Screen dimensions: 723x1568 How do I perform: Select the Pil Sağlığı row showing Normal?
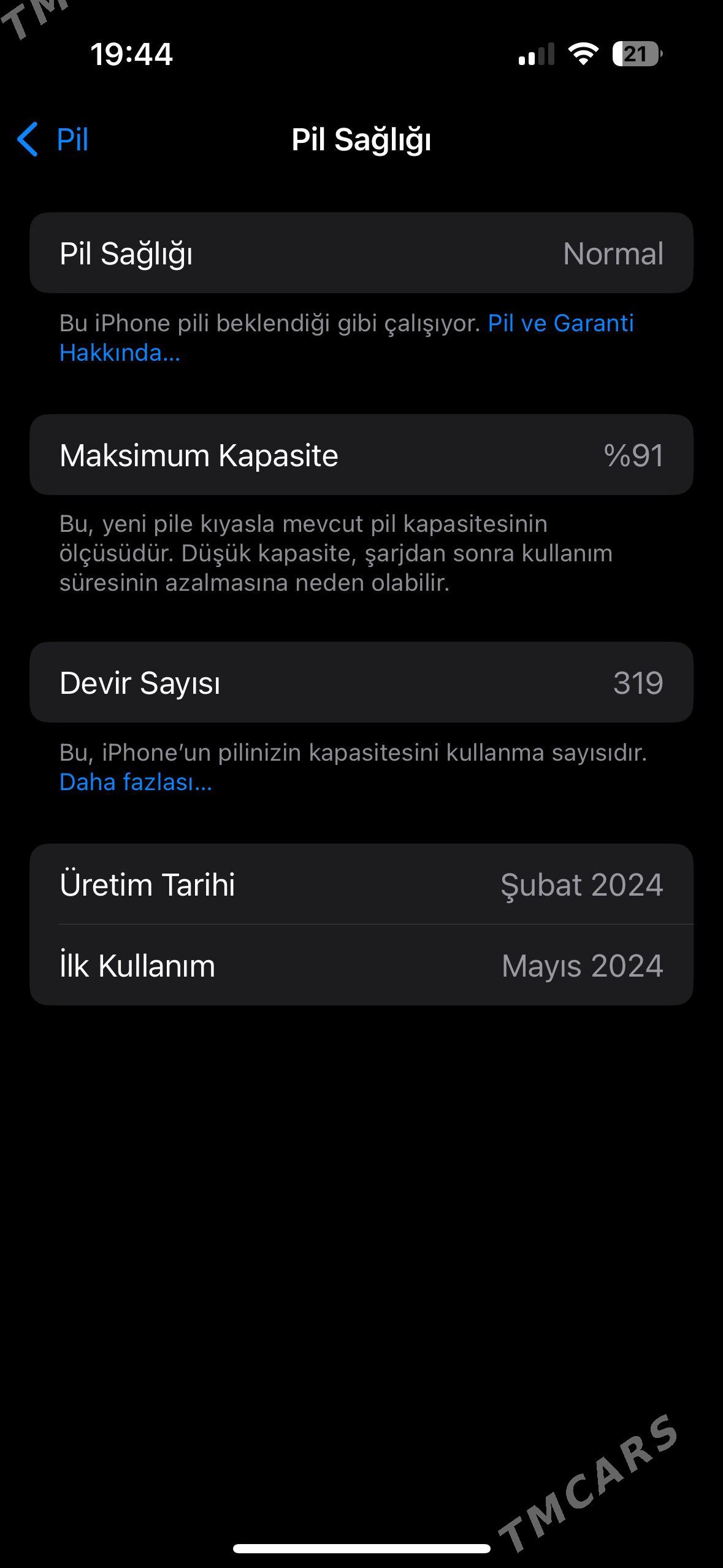click(x=362, y=253)
